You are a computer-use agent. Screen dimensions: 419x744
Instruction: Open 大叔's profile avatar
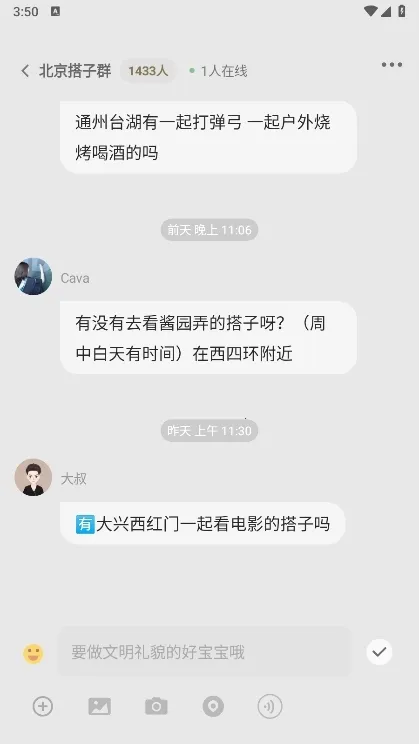[x=33, y=477]
